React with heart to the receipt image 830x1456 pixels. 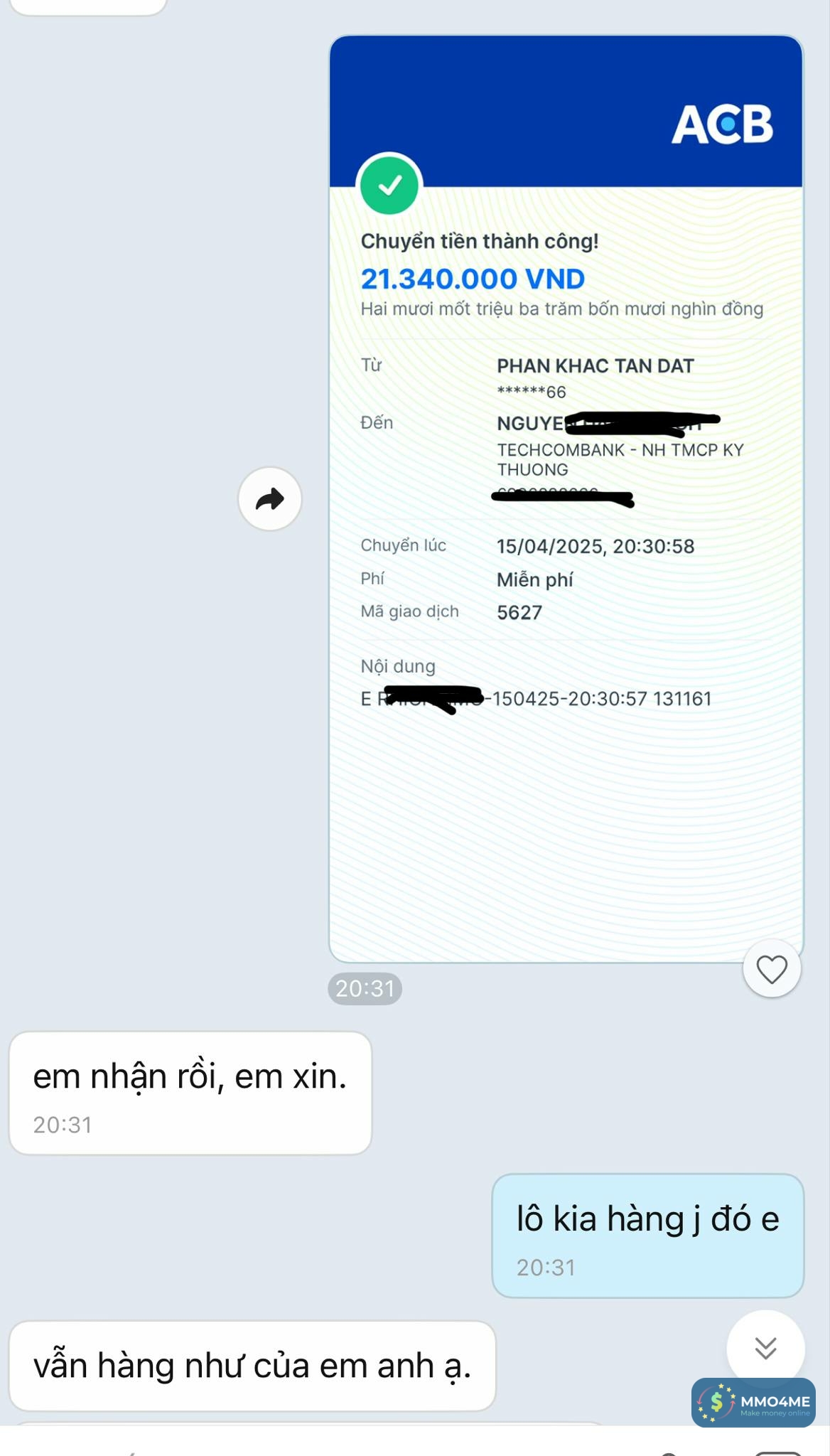[x=771, y=969]
